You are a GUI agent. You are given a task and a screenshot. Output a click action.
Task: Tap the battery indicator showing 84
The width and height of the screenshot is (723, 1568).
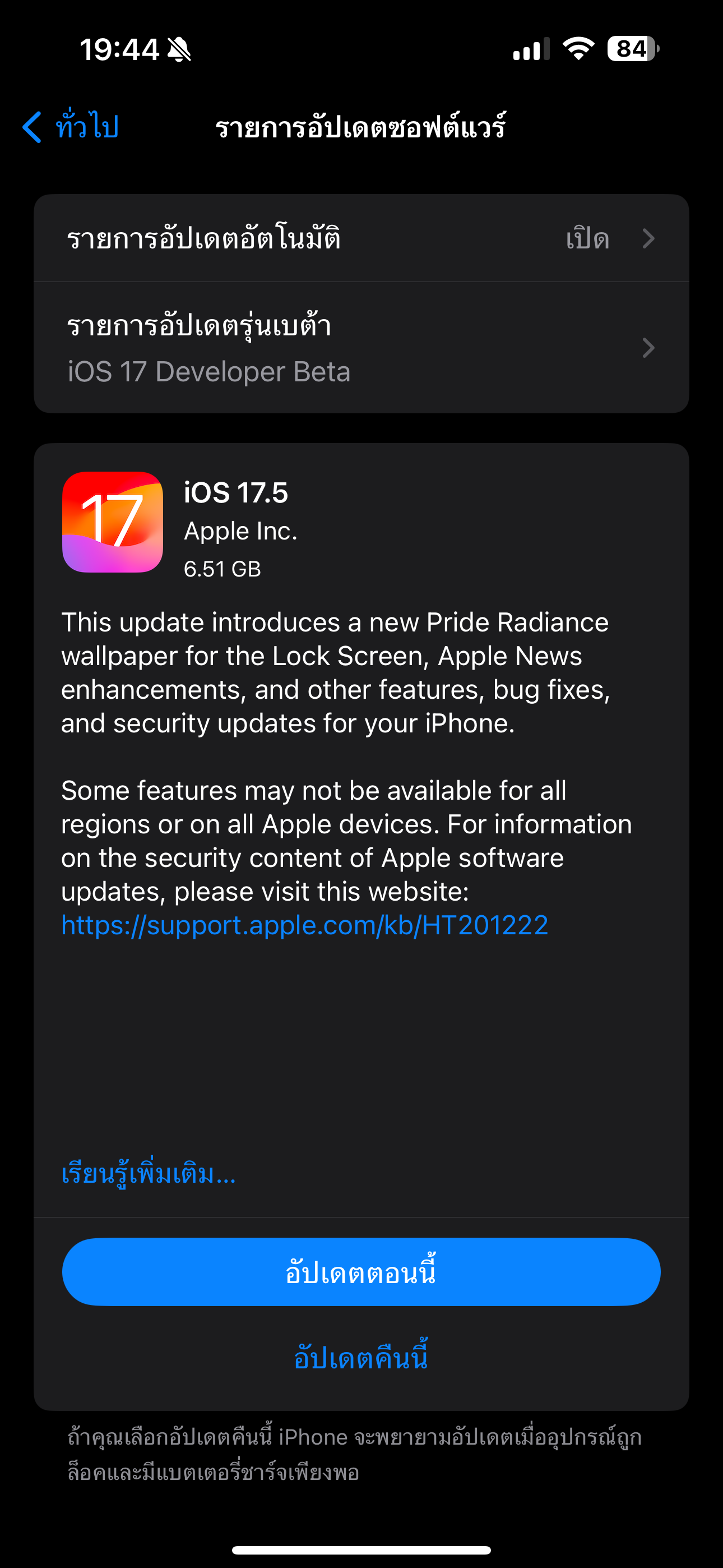(633, 50)
